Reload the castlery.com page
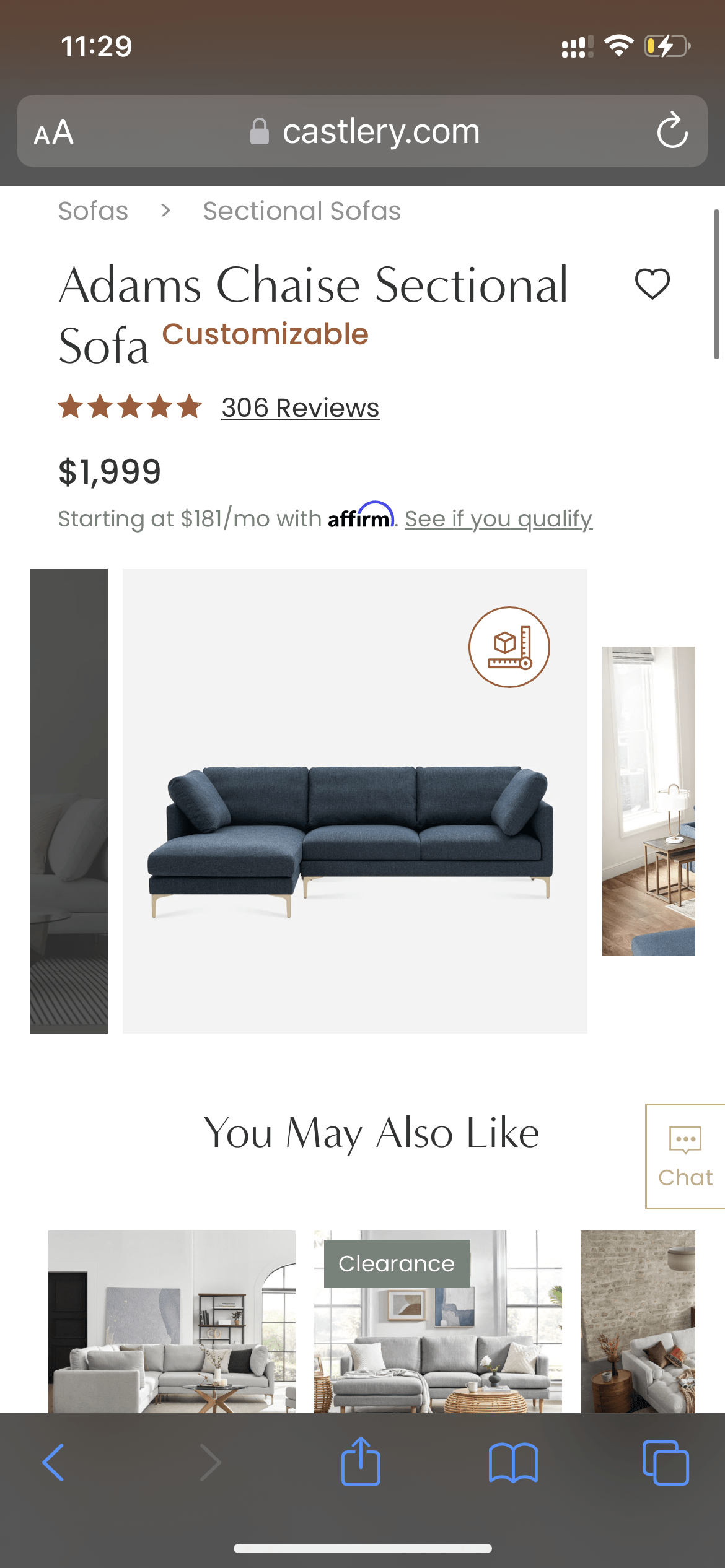The image size is (725, 1568). [672, 131]
